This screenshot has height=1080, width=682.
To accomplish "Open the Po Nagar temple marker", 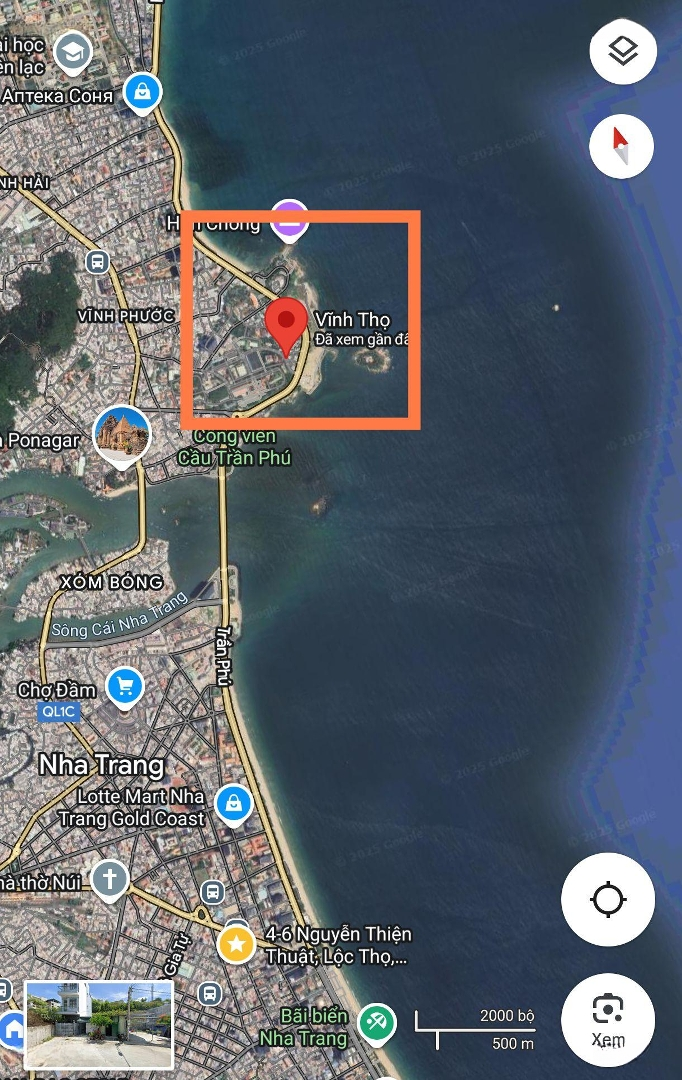I will click(122, 436).
